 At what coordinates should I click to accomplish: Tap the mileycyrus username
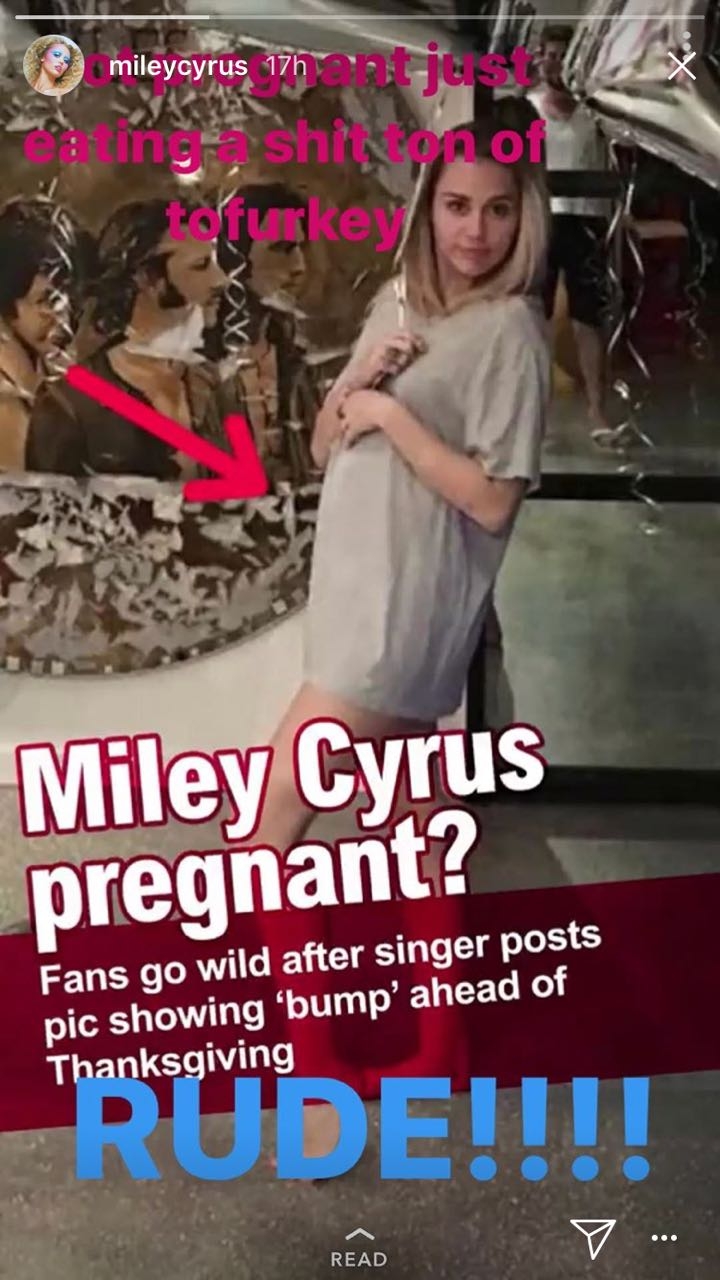click(177, 66)
